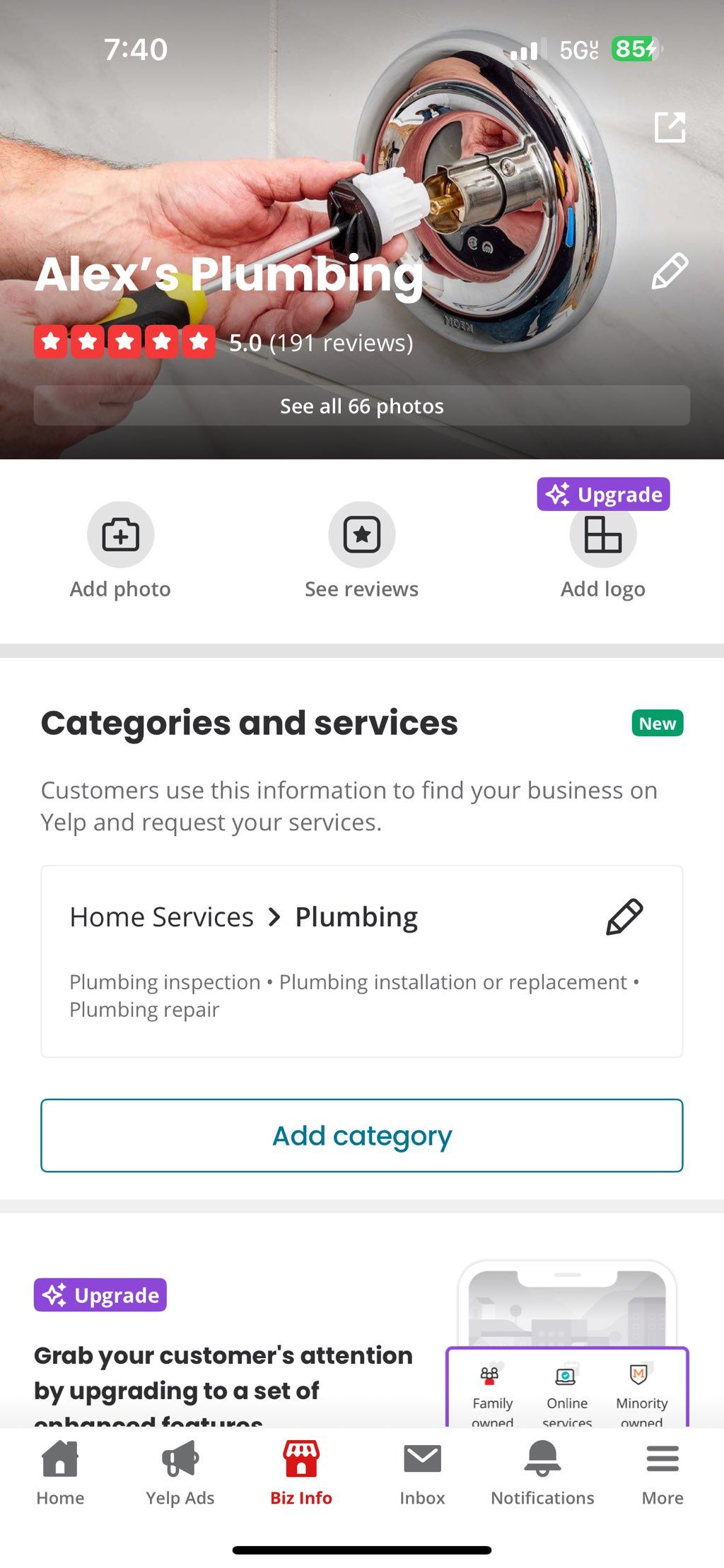Open the More menu tab

coord(662,1473)
